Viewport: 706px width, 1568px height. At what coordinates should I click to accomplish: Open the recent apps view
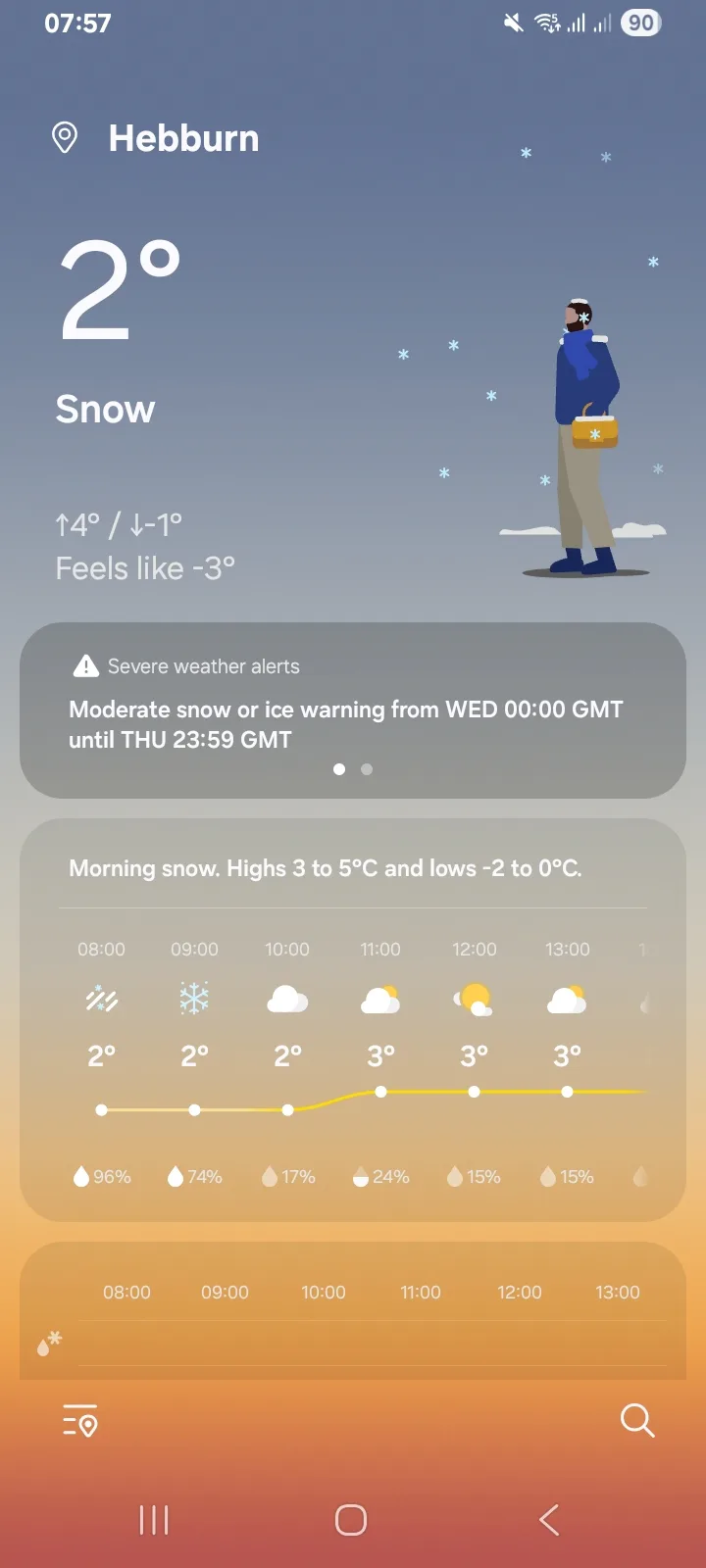click(x=154, y=1520)
